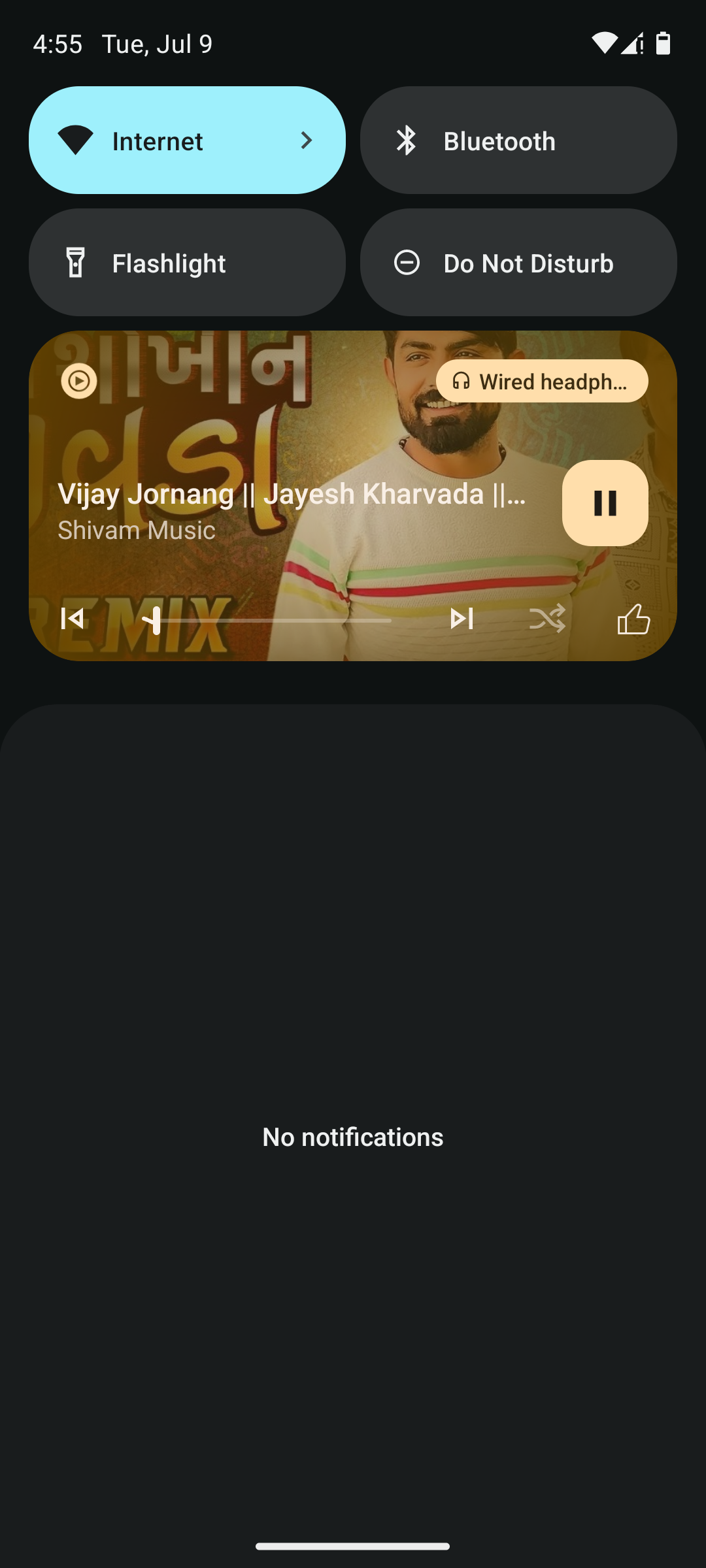Tap the music app icon on media card
Viewport: 706px width, 1568px height.
(79, 381)
